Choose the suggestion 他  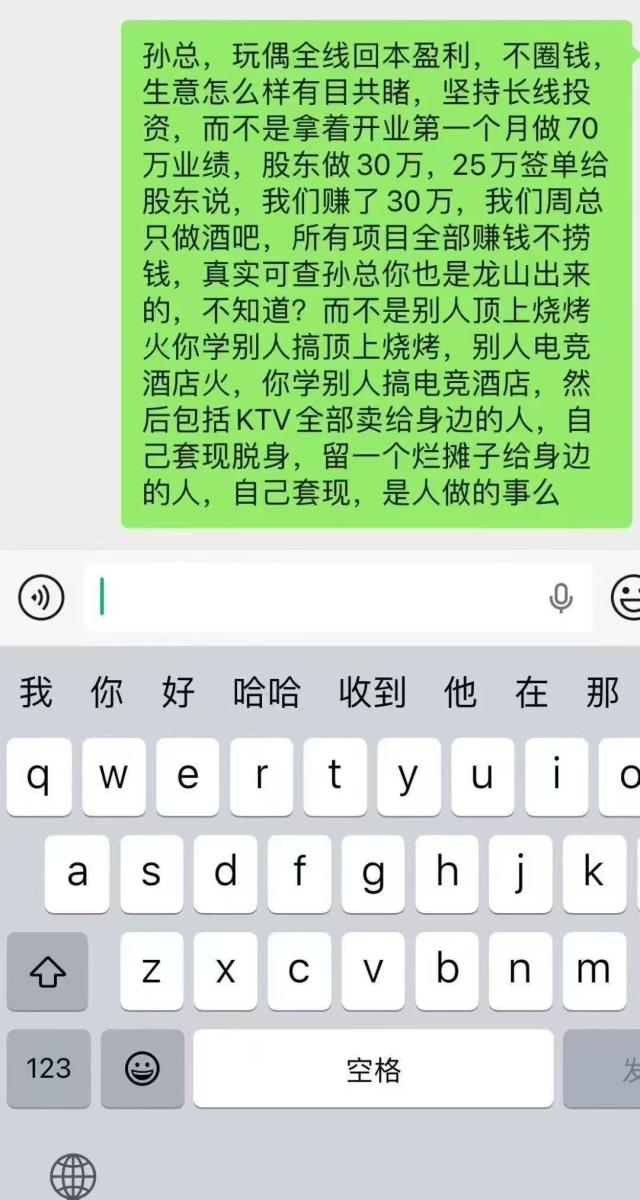[x=459, y=691]
